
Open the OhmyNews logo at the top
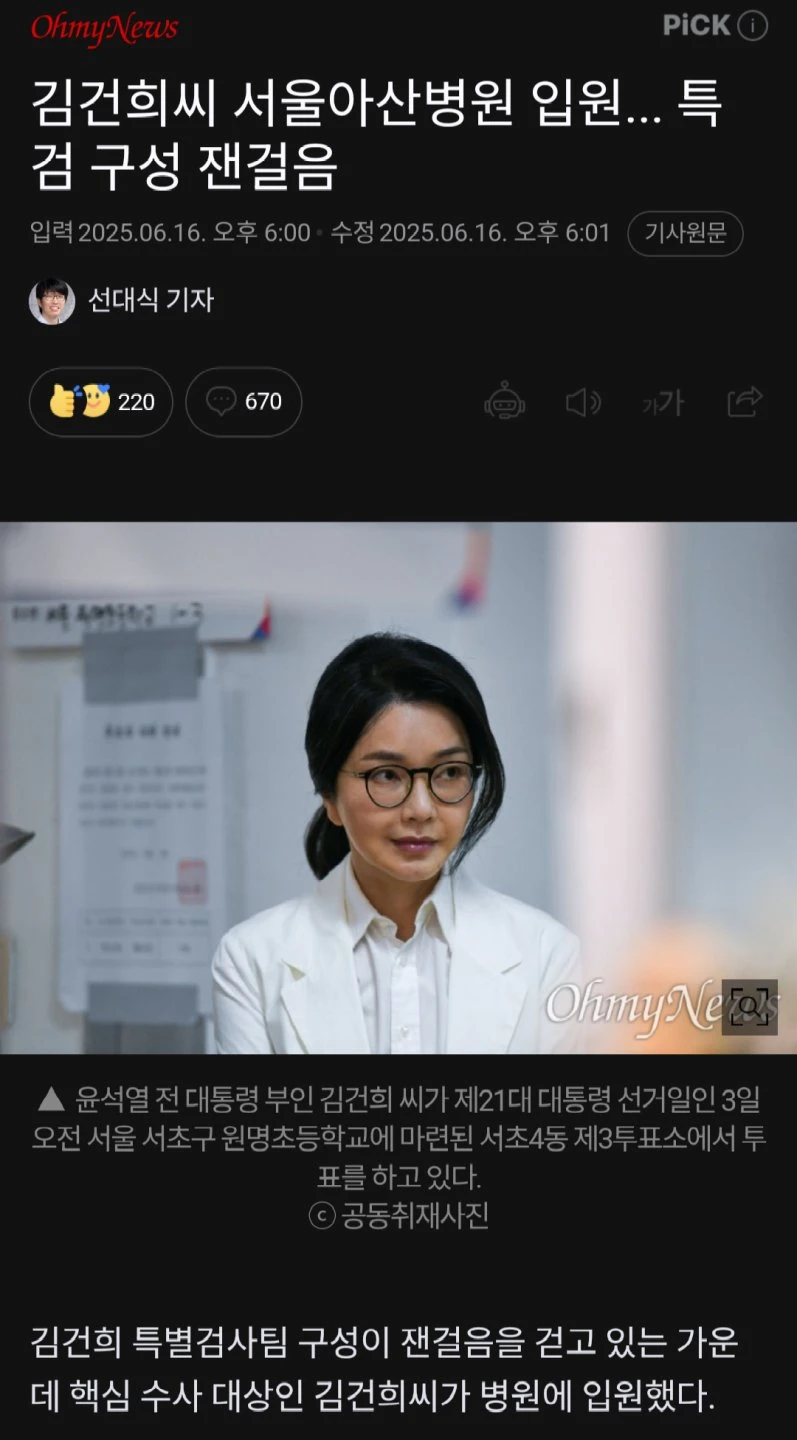click(104, 27)
